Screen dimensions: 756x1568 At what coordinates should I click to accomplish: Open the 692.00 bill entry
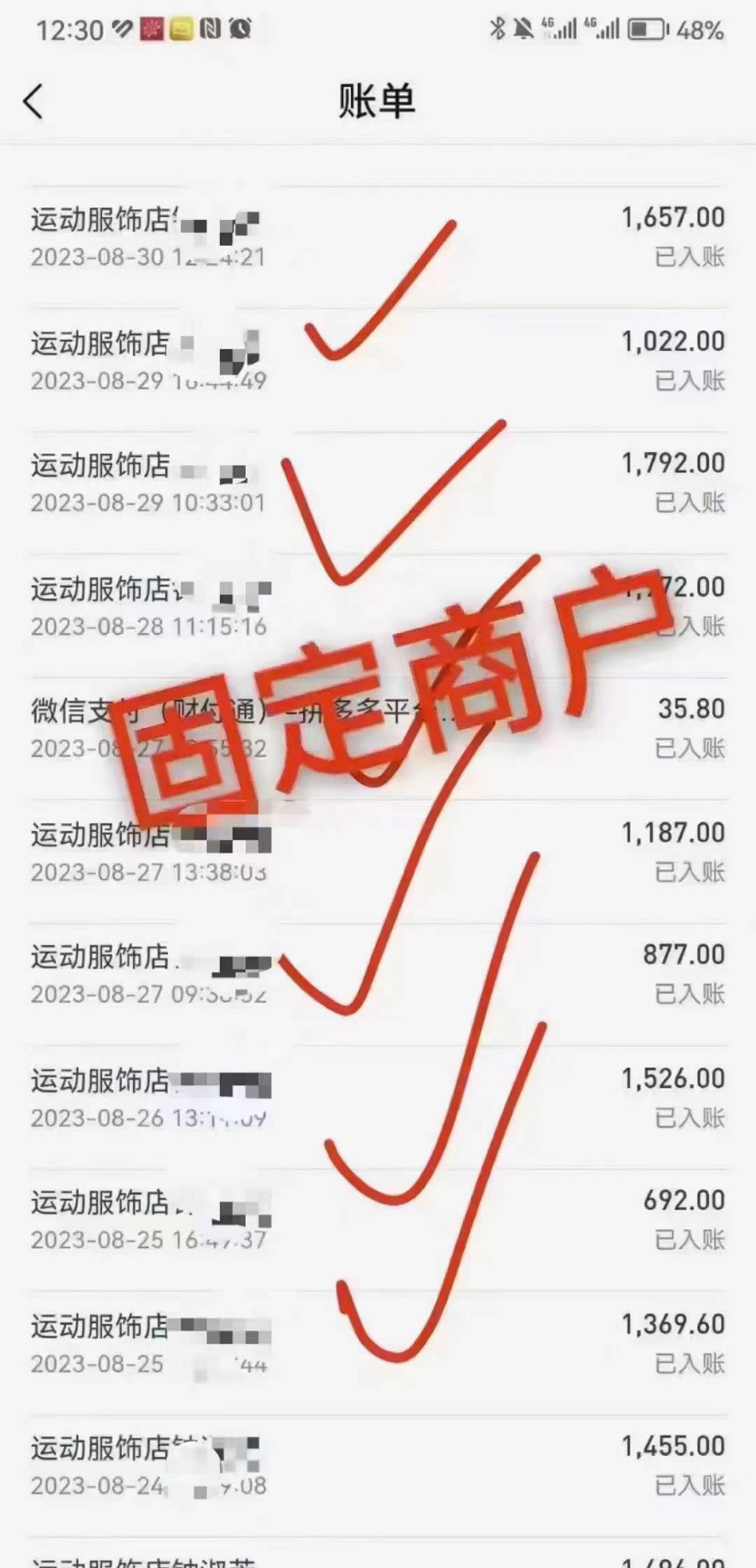click(378, 1221)
